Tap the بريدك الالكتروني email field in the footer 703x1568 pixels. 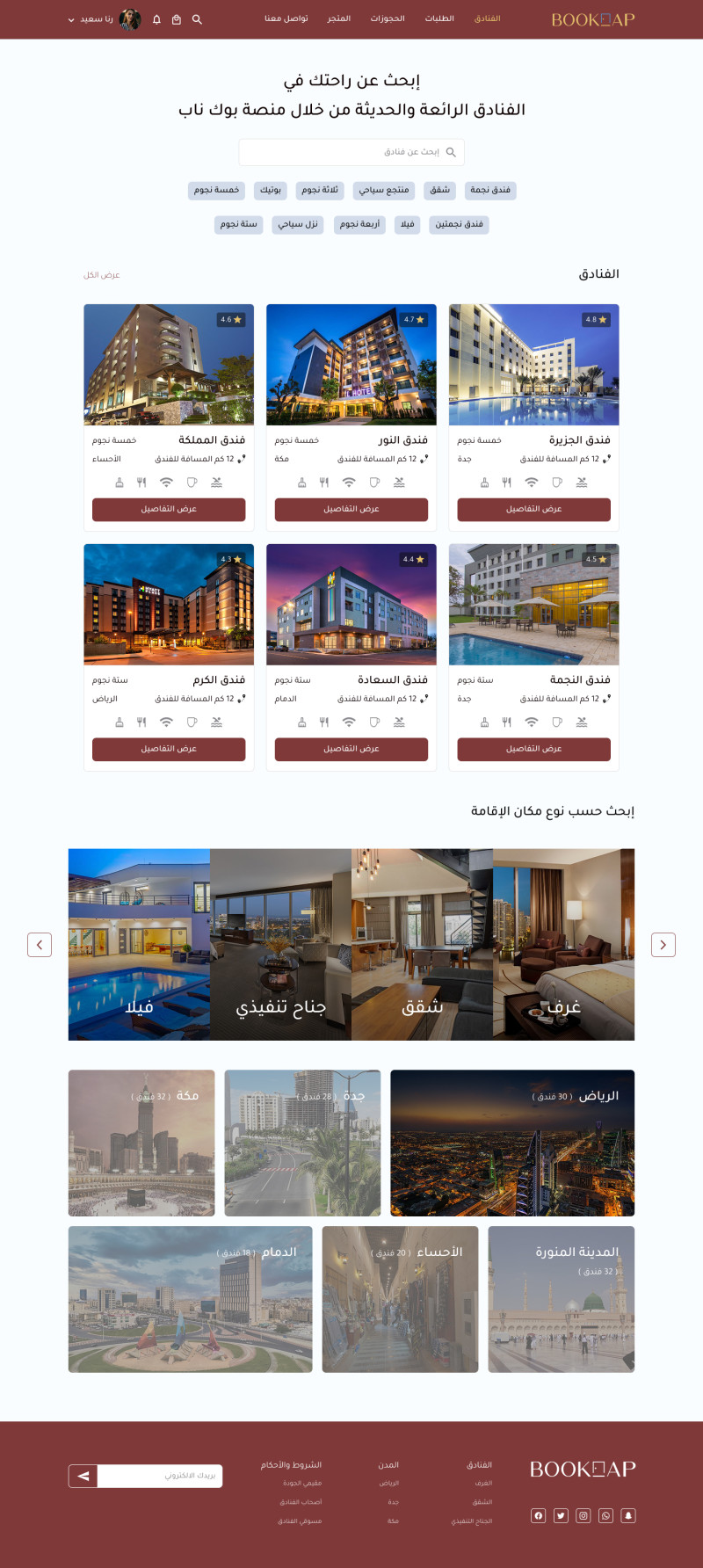(159, 1476)
